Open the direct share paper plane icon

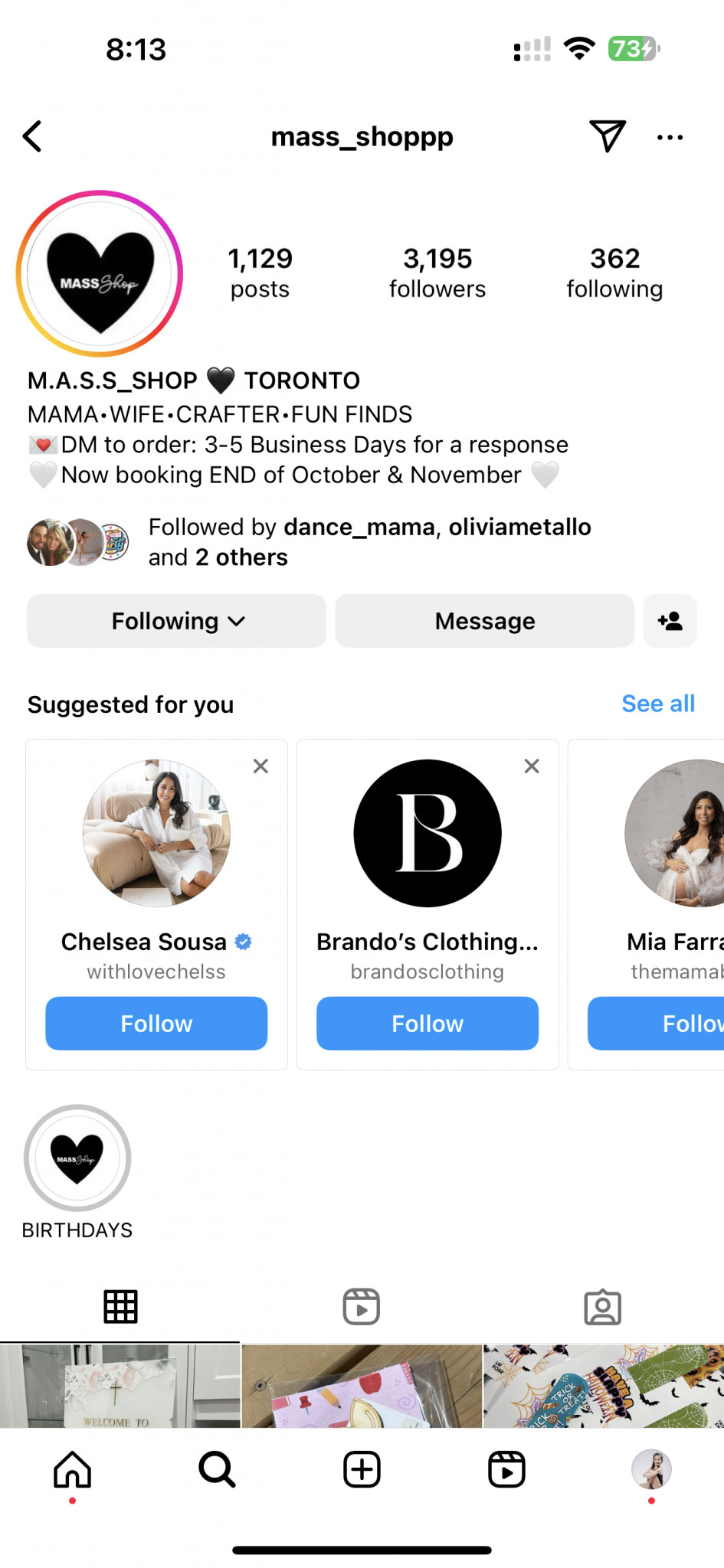(x=608, y=136)
